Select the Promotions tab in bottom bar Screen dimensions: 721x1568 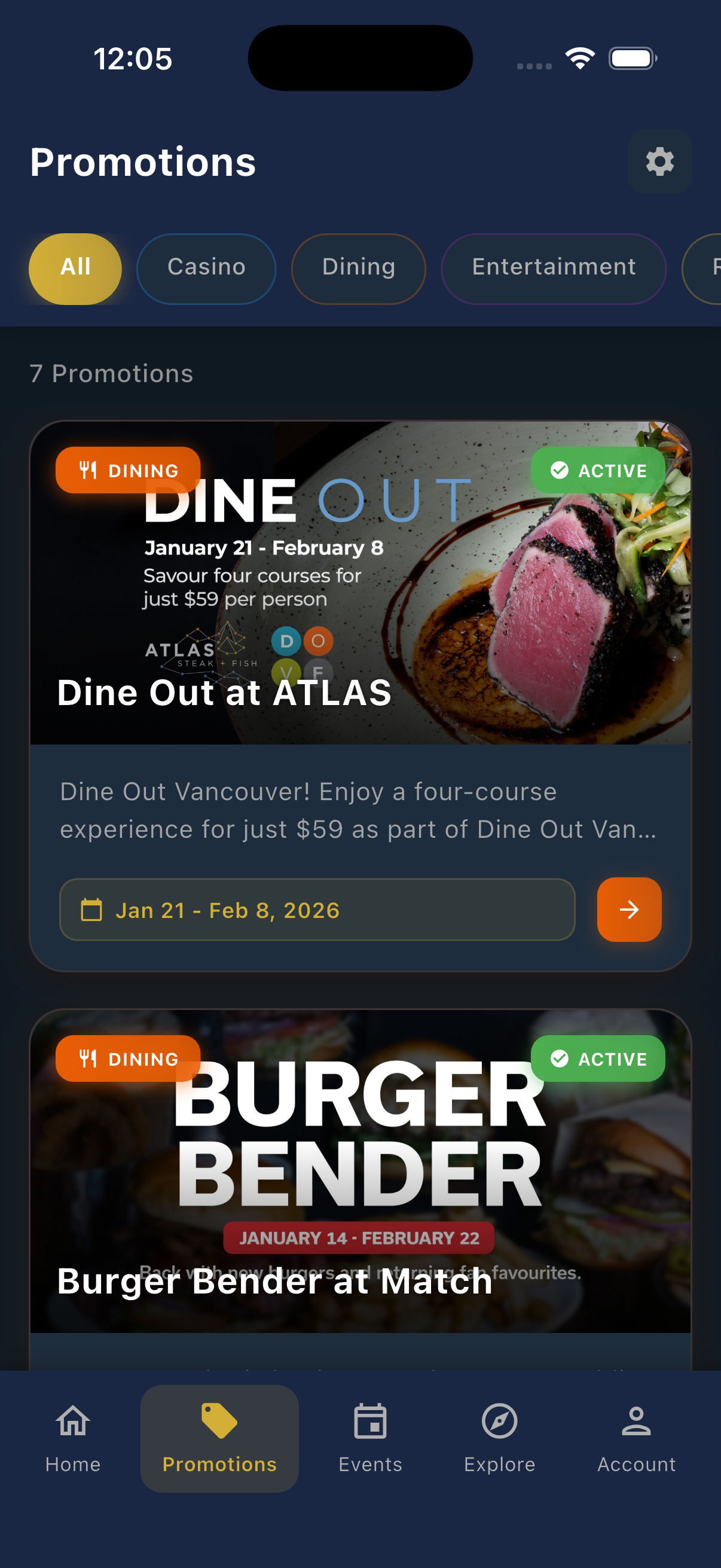[x=219, y=1438]
